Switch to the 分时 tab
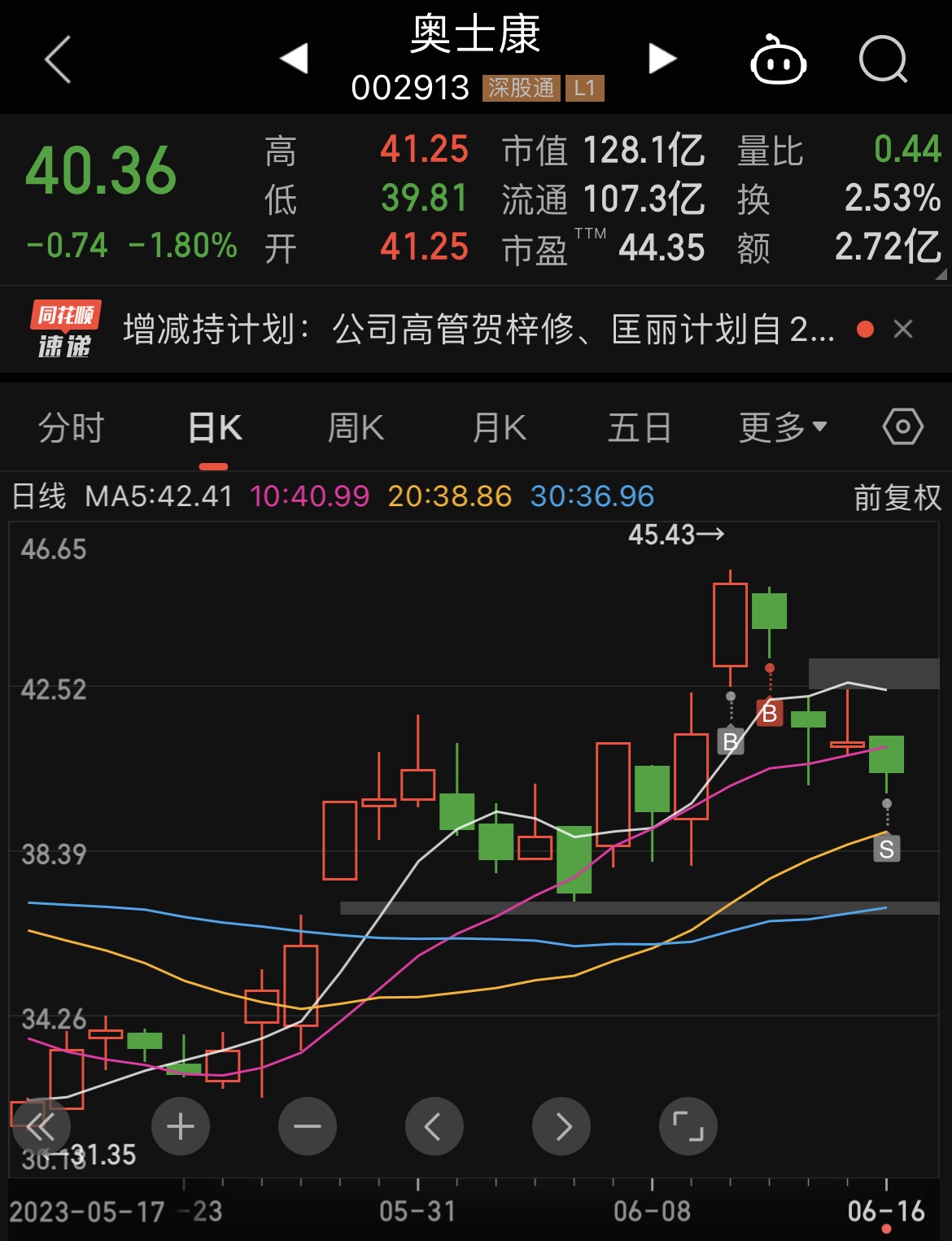Screen dimensions: 952x1241 [72, 428]
